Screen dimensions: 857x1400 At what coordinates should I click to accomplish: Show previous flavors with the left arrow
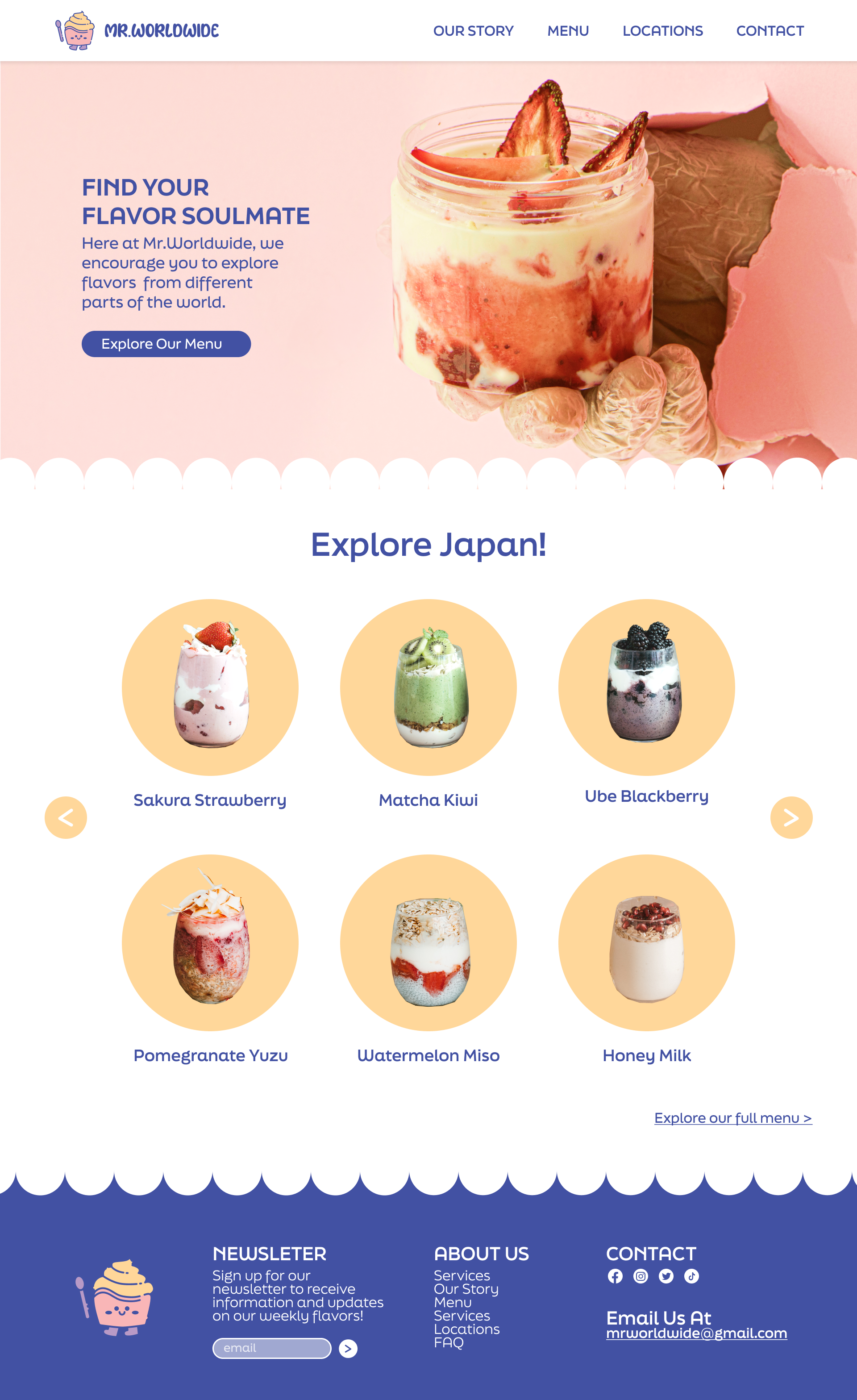tap(66, 817)
